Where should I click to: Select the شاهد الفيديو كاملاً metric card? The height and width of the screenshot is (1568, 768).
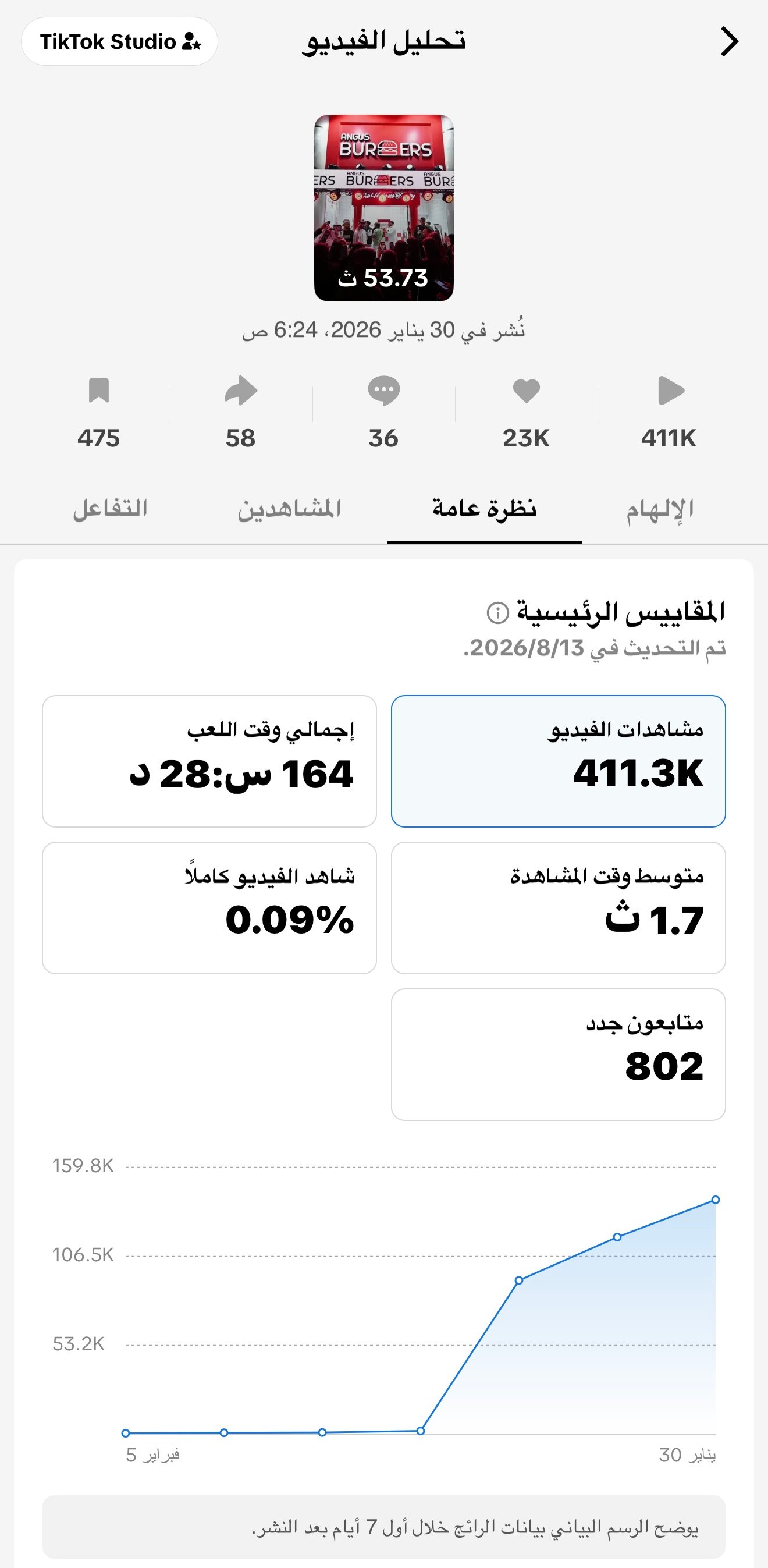[x=209, y=907]
